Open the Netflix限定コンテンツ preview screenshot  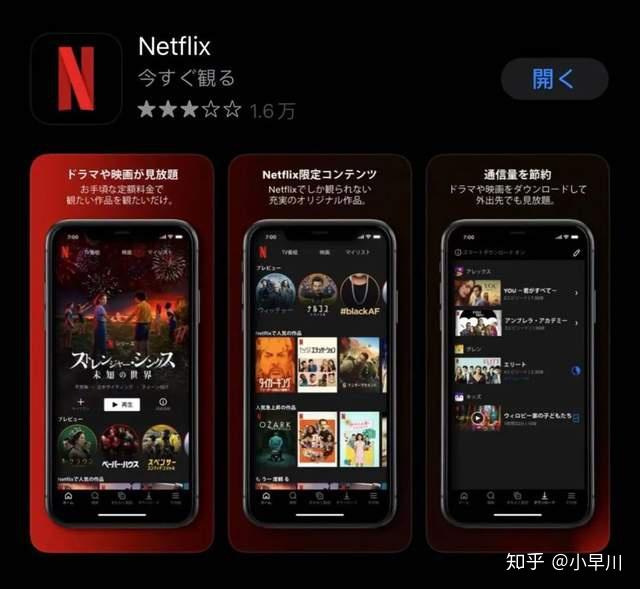320,352
